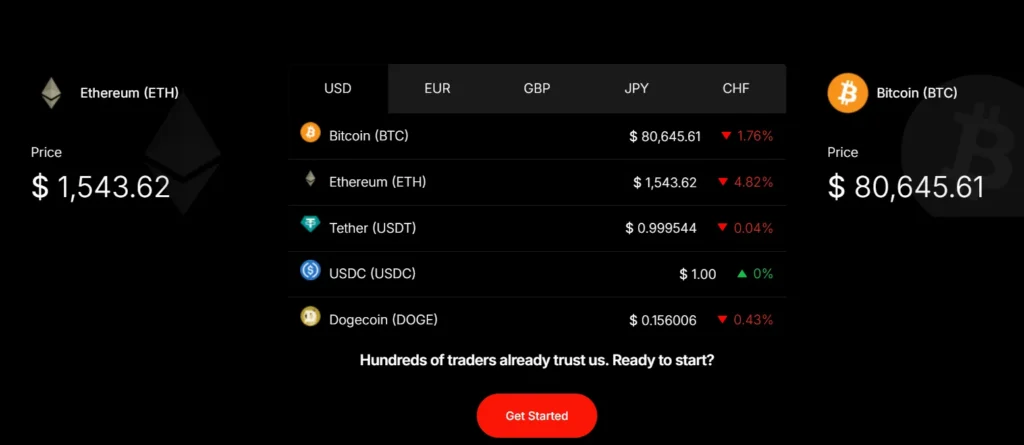
Task: Show prices in JPY
Action: (636, 88)
